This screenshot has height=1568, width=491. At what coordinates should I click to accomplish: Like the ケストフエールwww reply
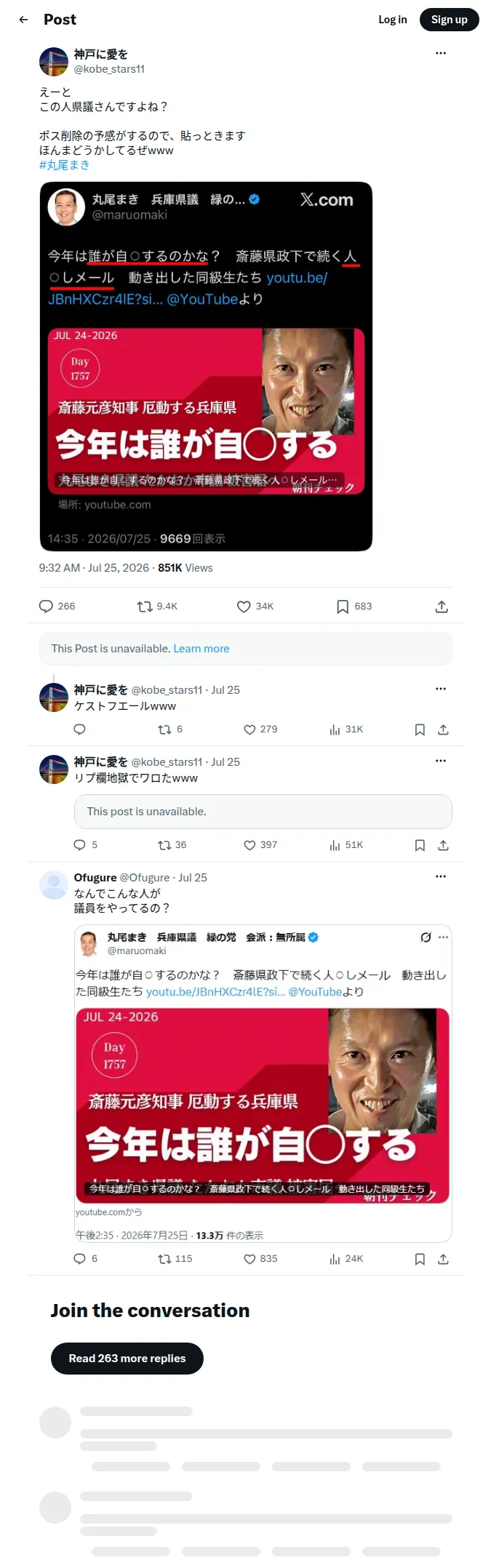point(260,729)
